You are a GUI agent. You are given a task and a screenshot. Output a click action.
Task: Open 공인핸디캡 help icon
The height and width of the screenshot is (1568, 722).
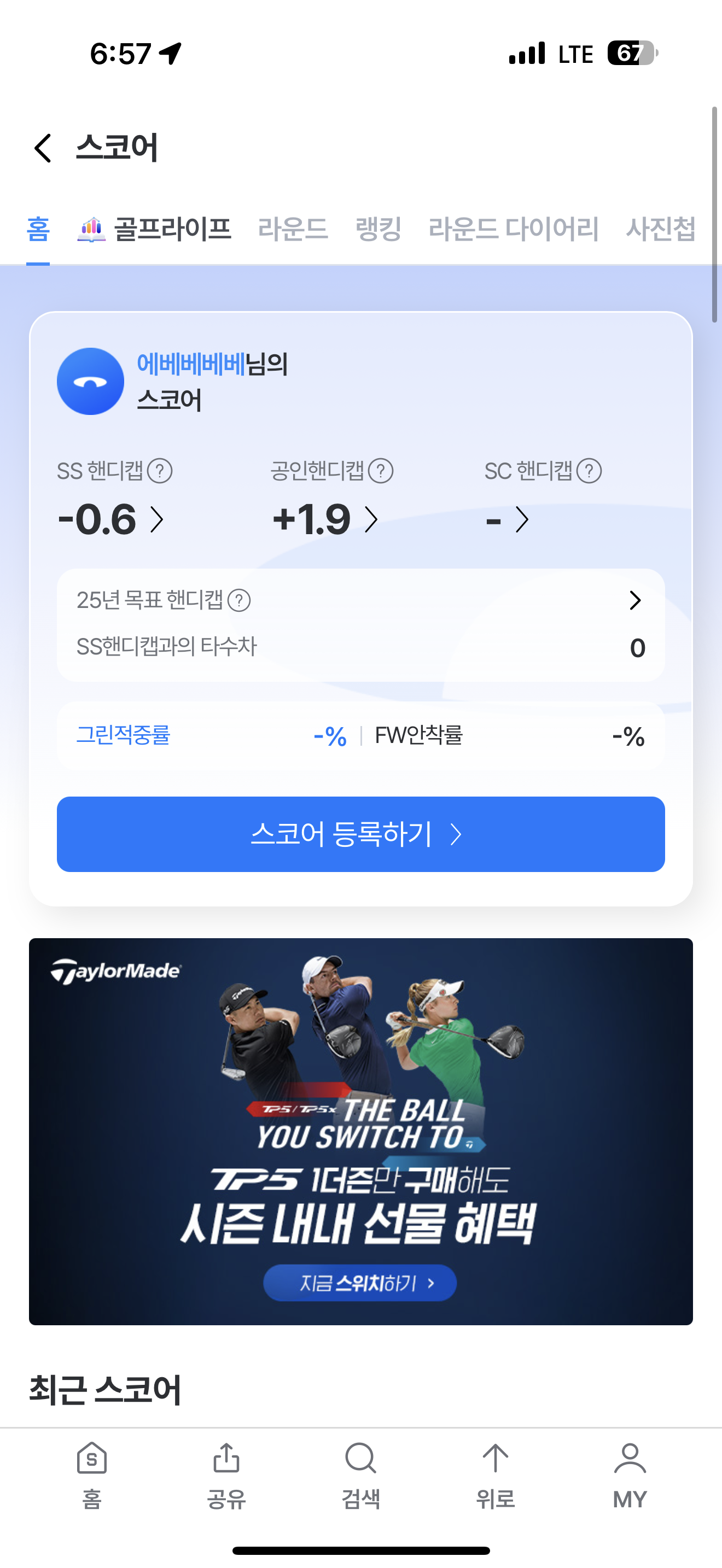[381, 471]
